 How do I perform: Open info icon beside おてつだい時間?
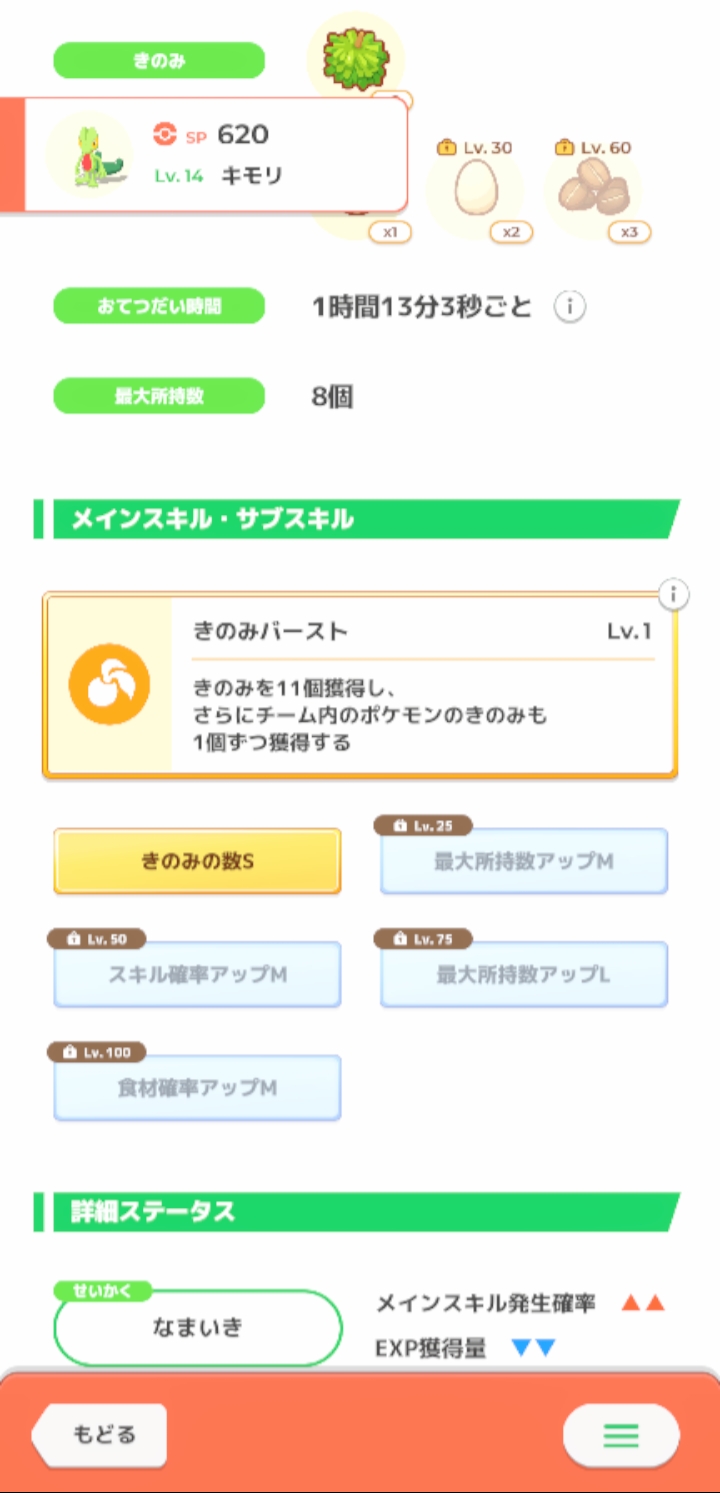(569, 307)
